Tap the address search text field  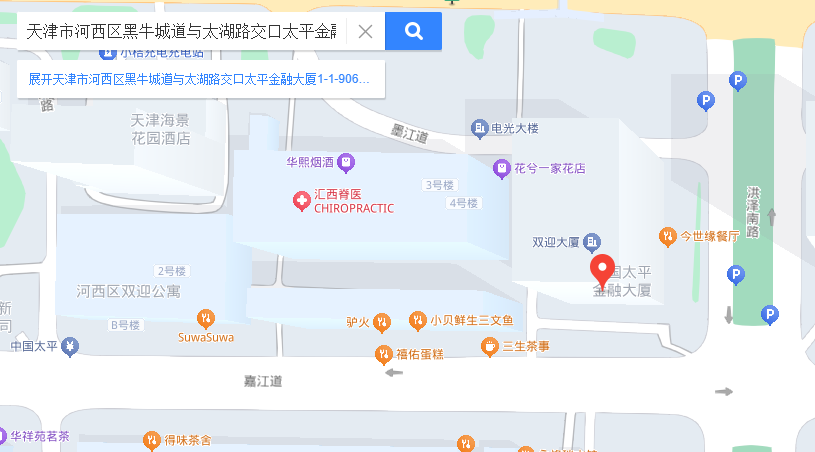click(180, 31)
